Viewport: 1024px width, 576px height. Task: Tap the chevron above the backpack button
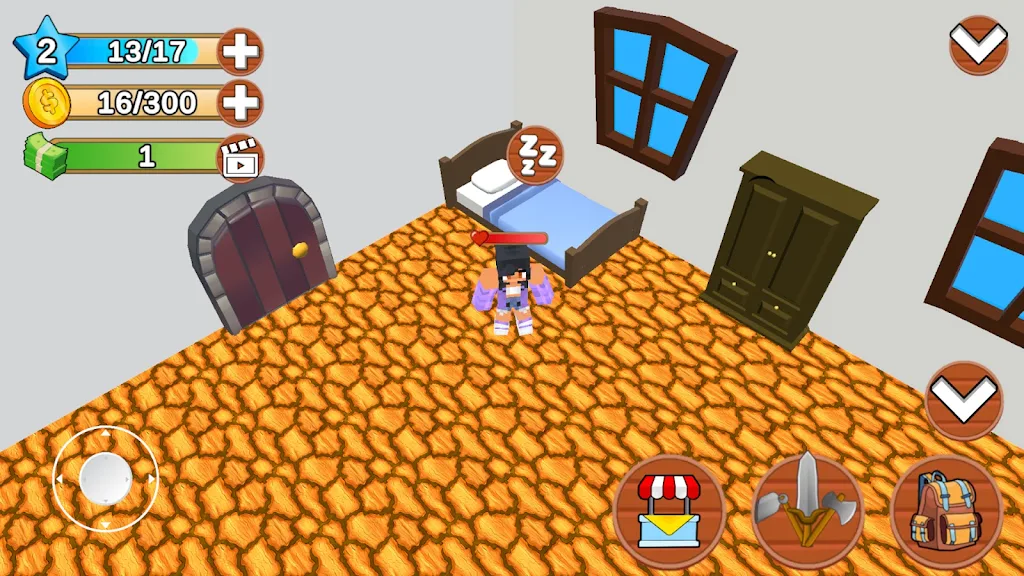pyautogui.click(x=964, y=400)
